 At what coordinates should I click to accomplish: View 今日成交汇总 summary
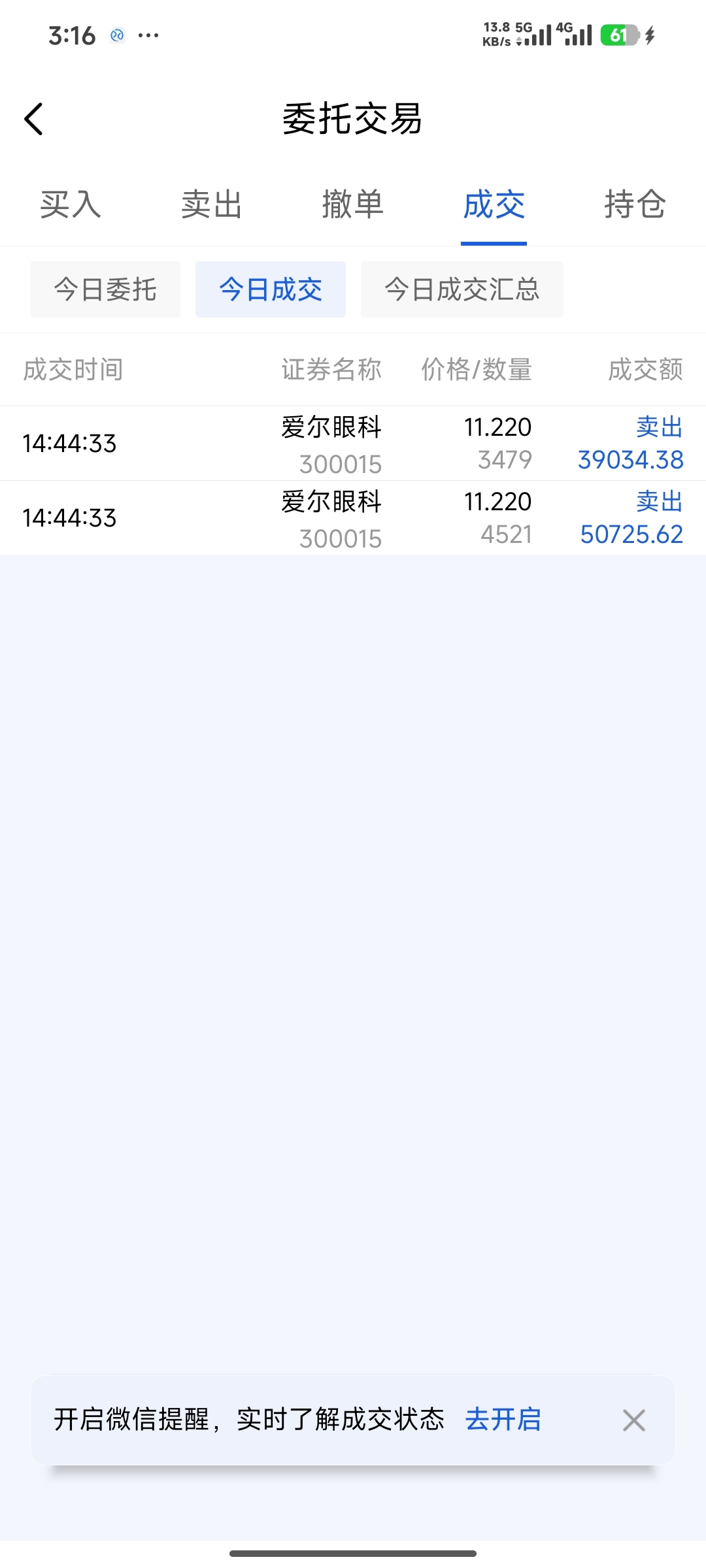click(x=462, y=289)
